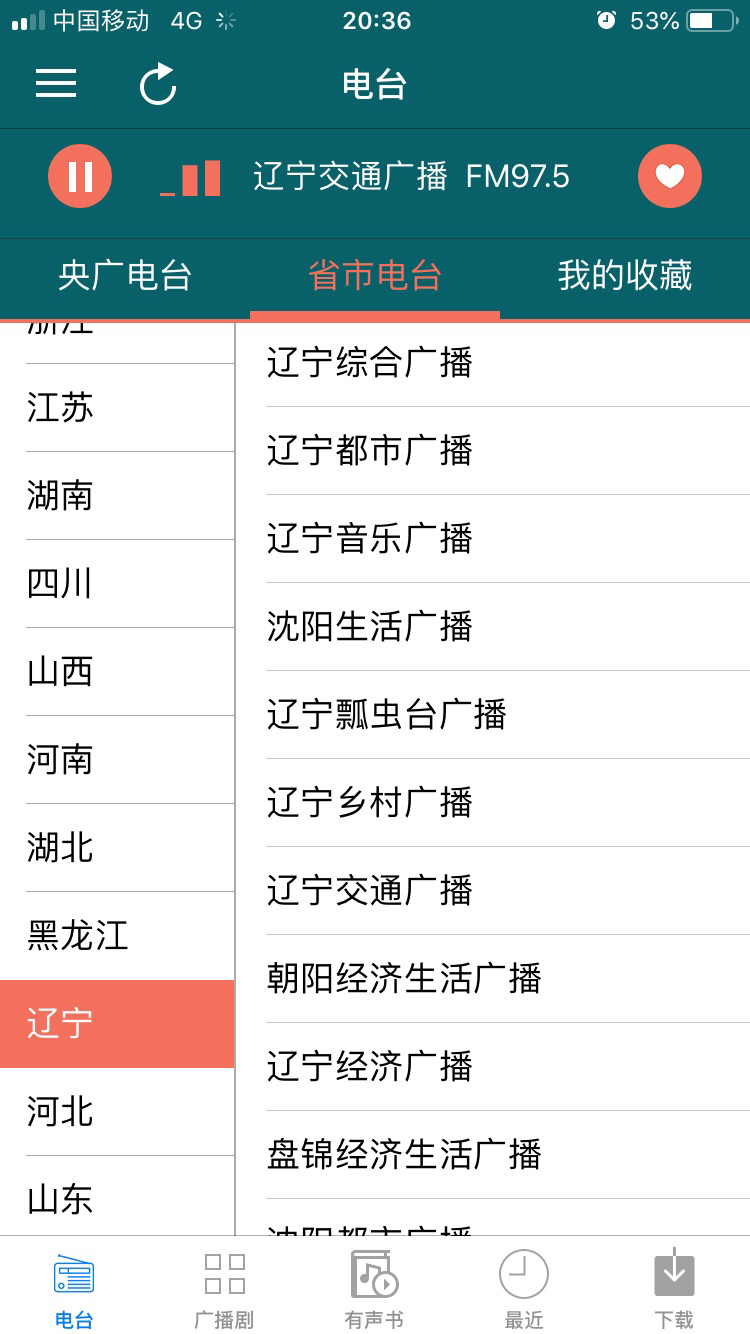The height and width of the screenshot is (1334, 750).
Task: Pause the currently playing station
Action: (80, 176)
